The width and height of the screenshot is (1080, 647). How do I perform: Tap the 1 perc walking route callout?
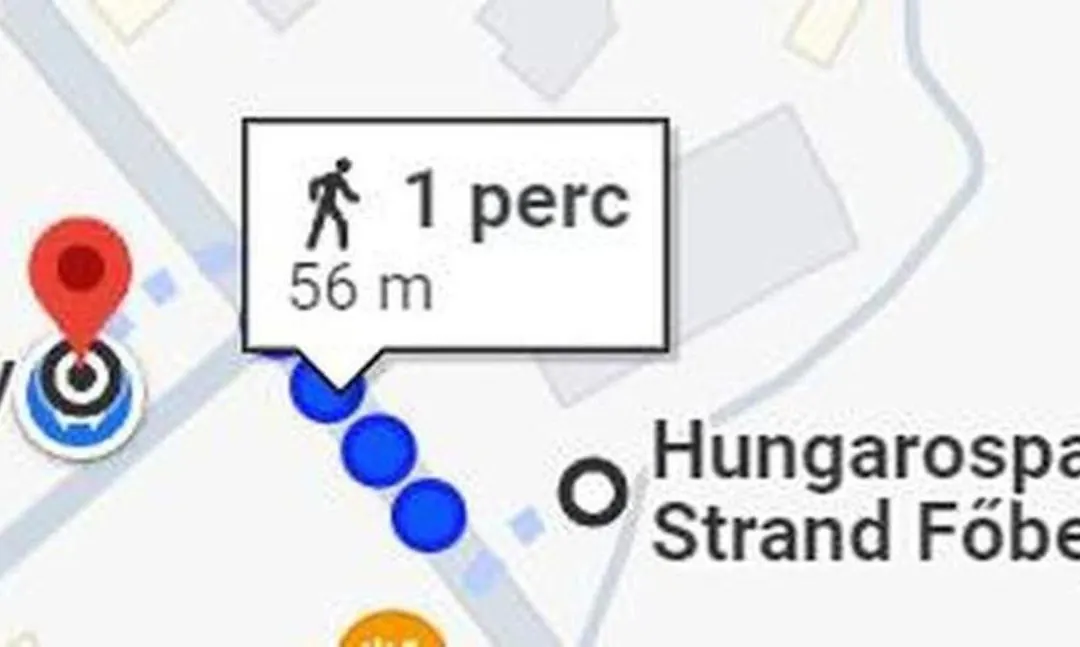(456, 235)
